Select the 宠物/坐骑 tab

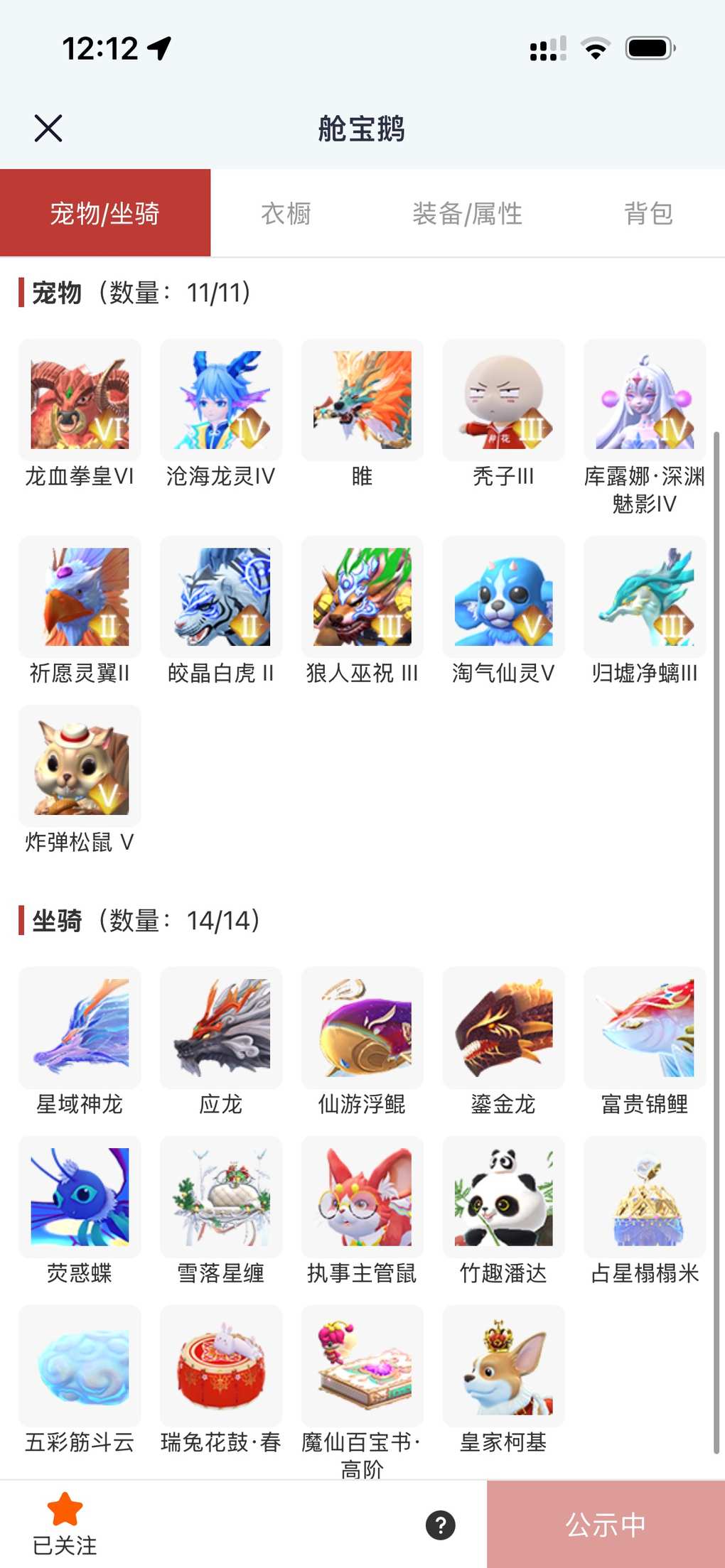105,213
